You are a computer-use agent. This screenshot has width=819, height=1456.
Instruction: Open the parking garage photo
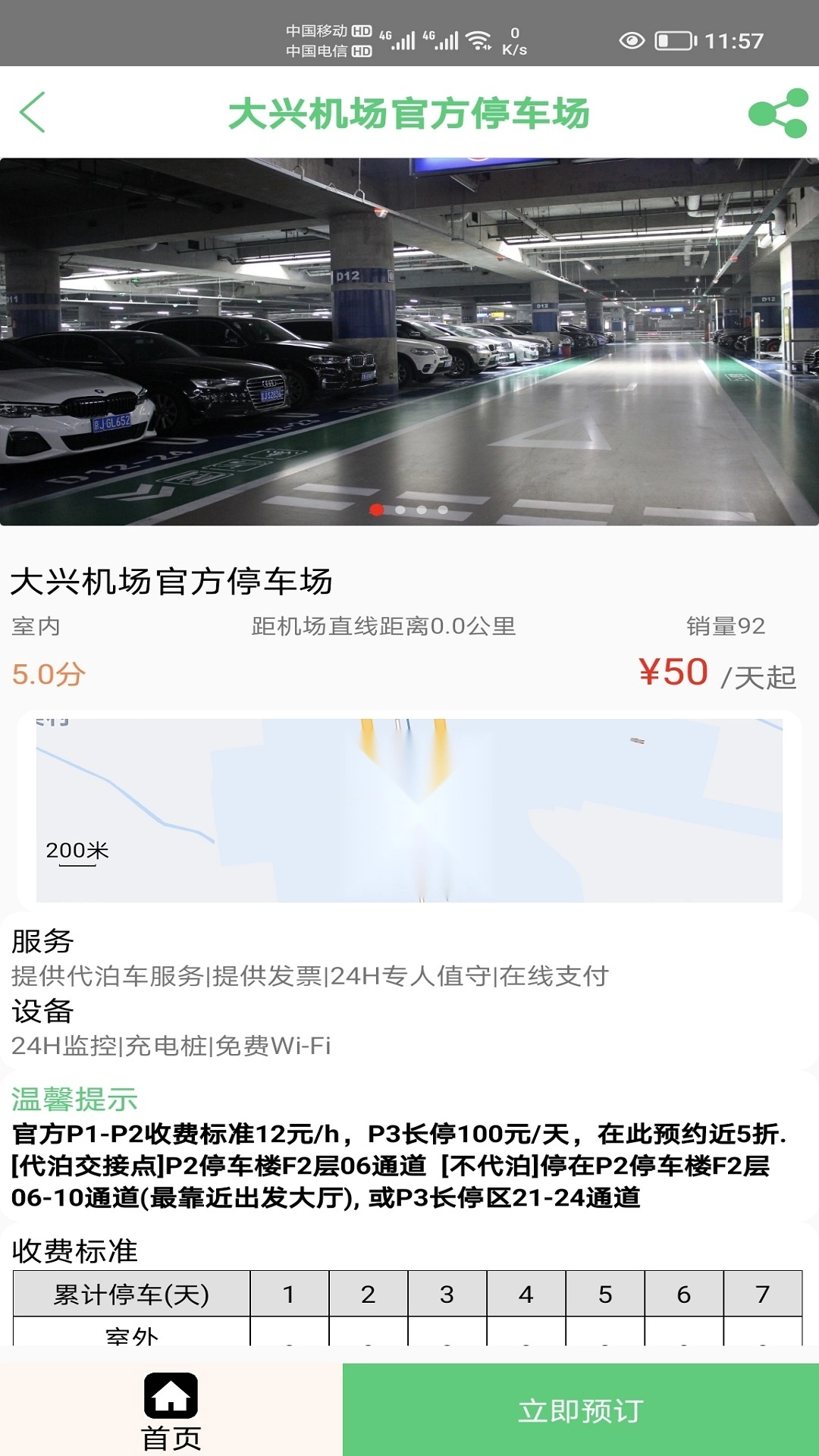coord(409,341)
